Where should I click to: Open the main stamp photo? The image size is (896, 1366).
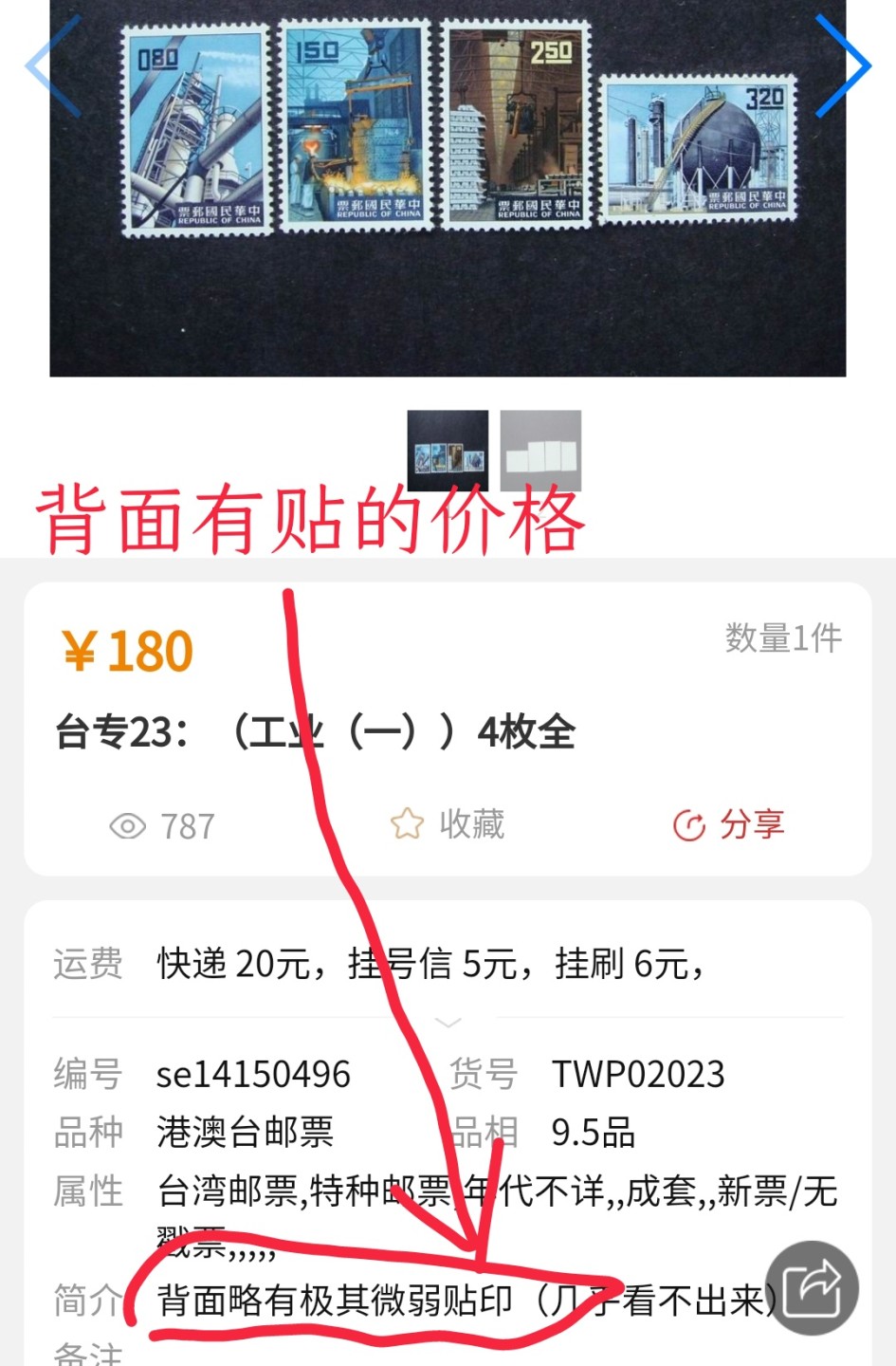(x=448, y=190)
